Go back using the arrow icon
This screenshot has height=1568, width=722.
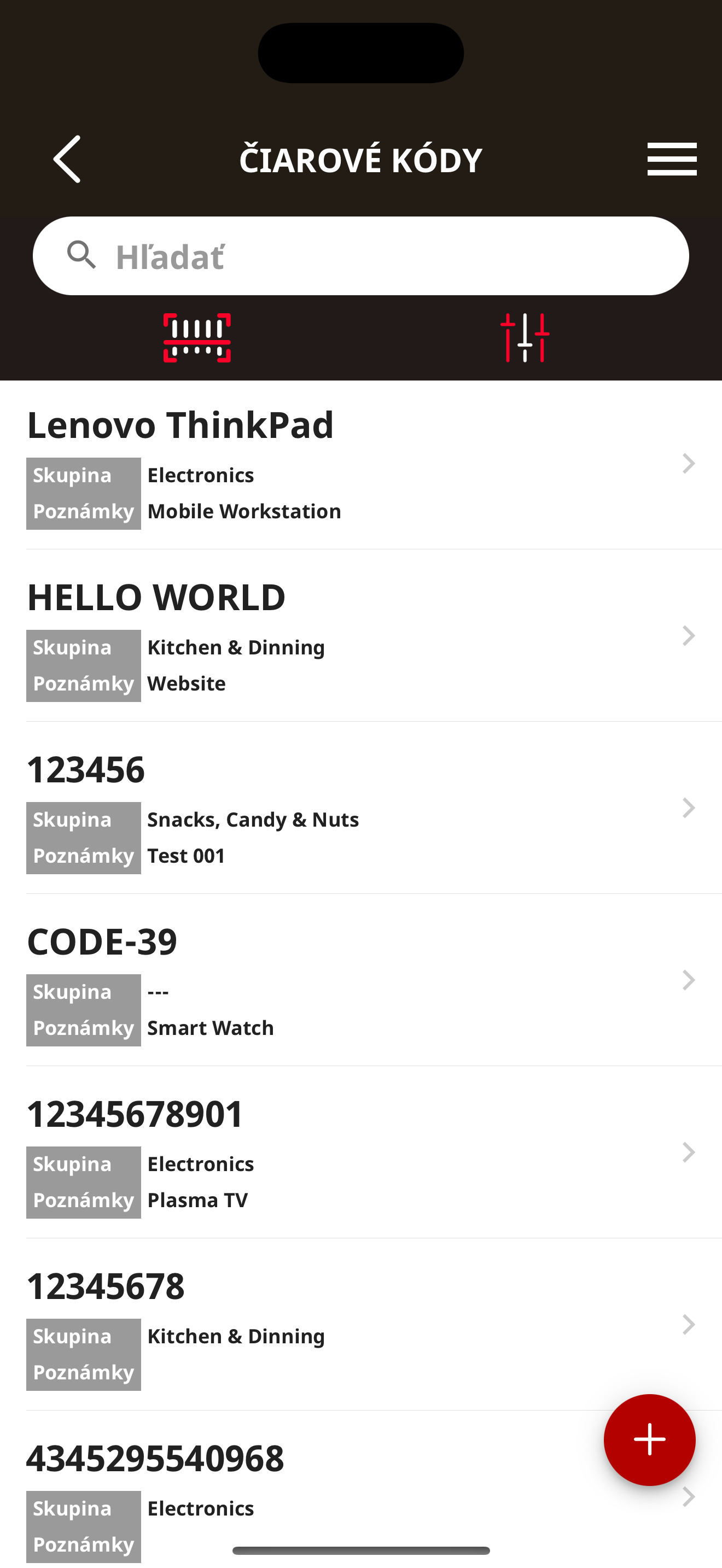tap(67, 160)
